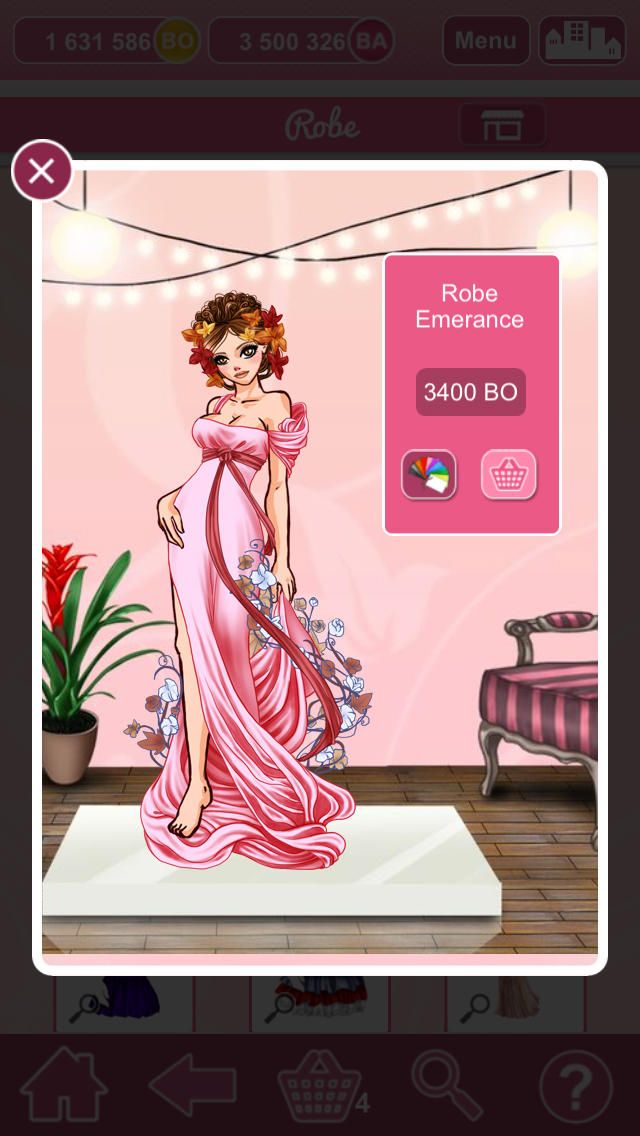Close the Robe Emerance preview popup
The width and height of the screenshot is (640, 1136).
(42, 171)
